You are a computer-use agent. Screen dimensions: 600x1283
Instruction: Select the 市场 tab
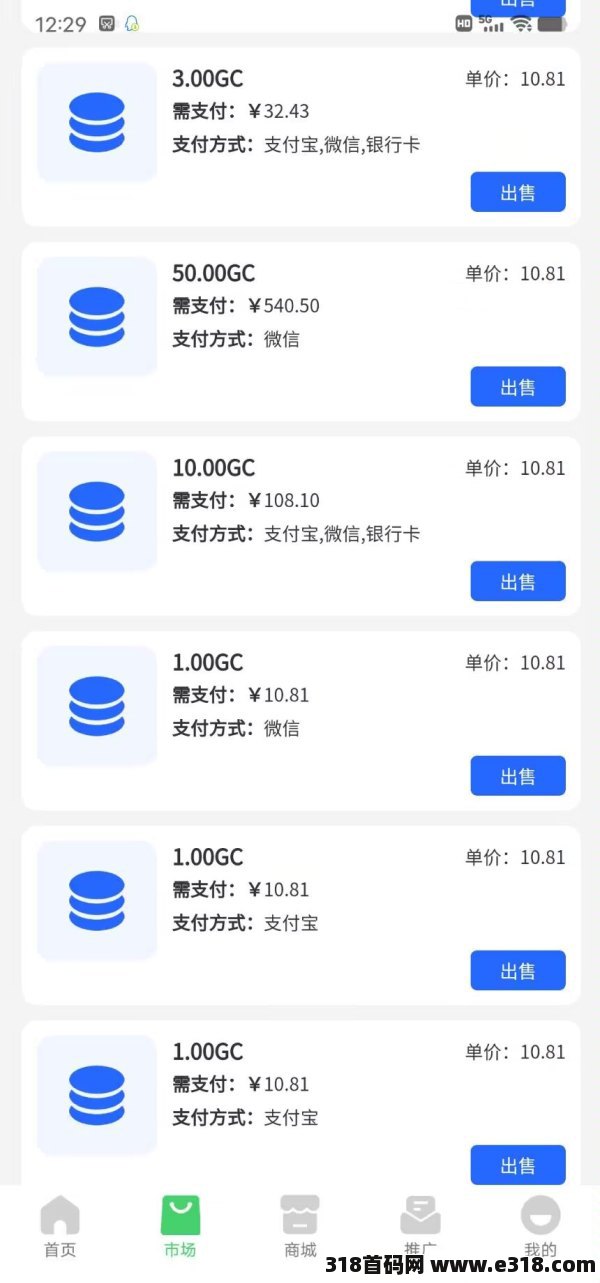click(x=180, y=1227)
